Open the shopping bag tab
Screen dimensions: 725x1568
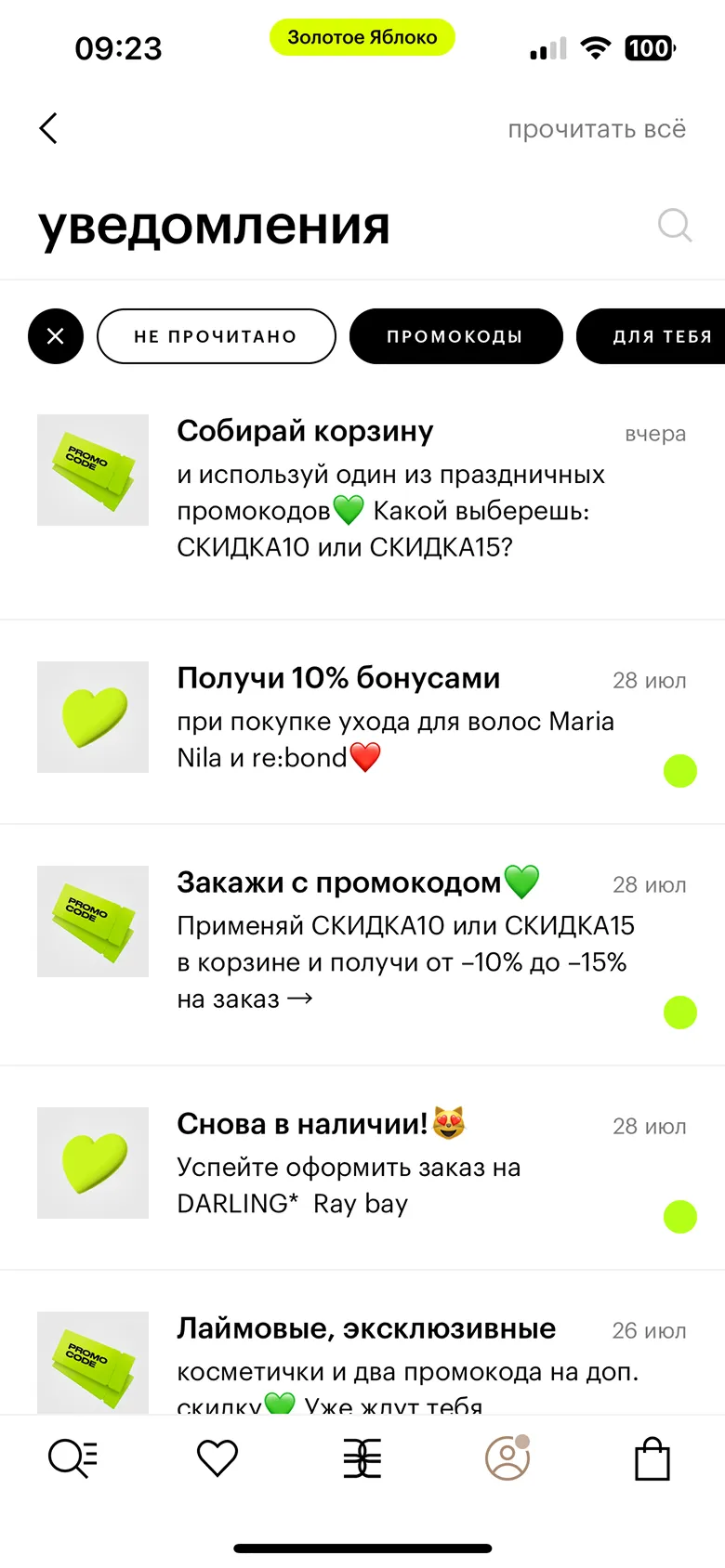652,1458
